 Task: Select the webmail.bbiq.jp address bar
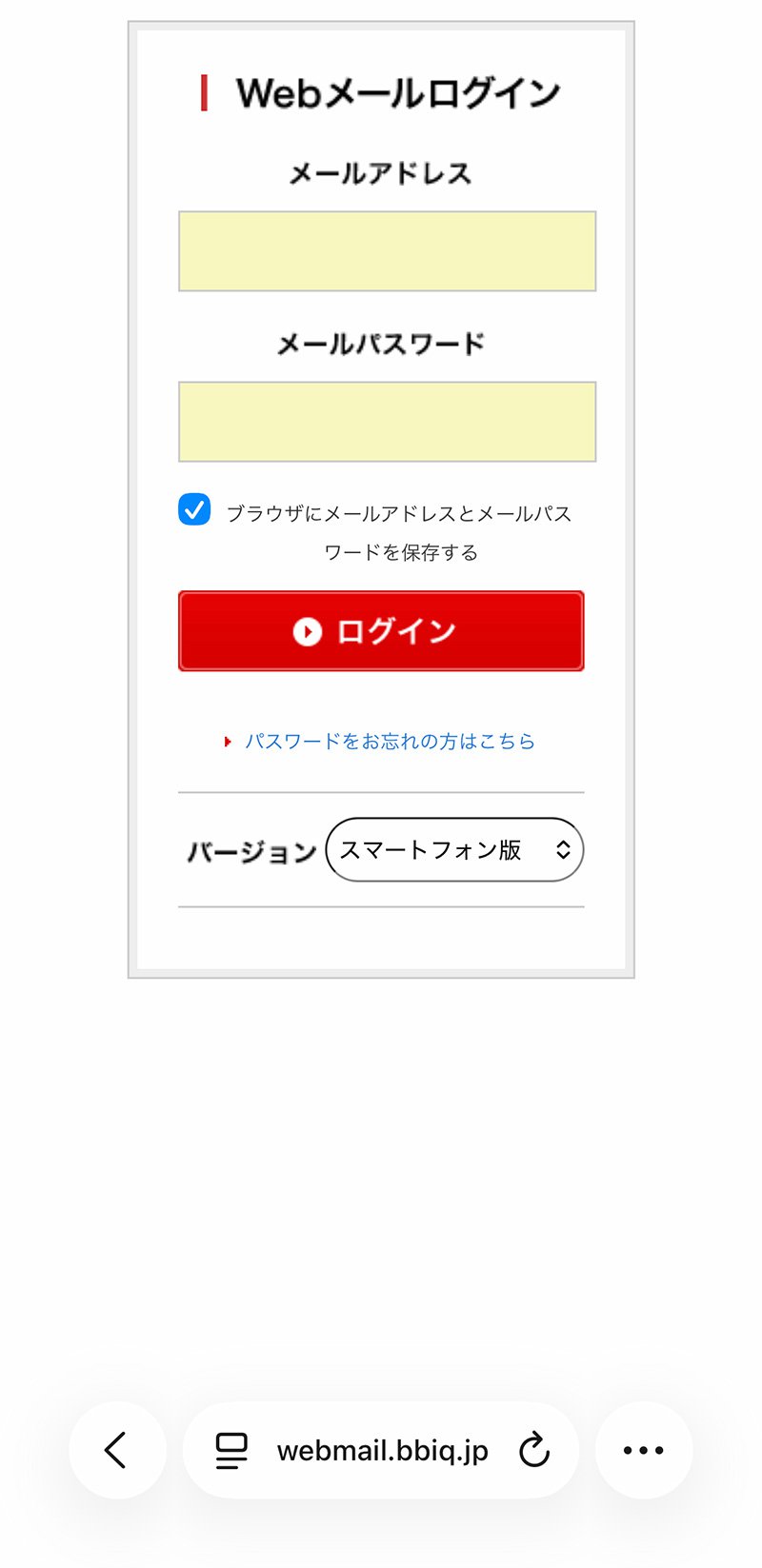[x=382, y=1450]
